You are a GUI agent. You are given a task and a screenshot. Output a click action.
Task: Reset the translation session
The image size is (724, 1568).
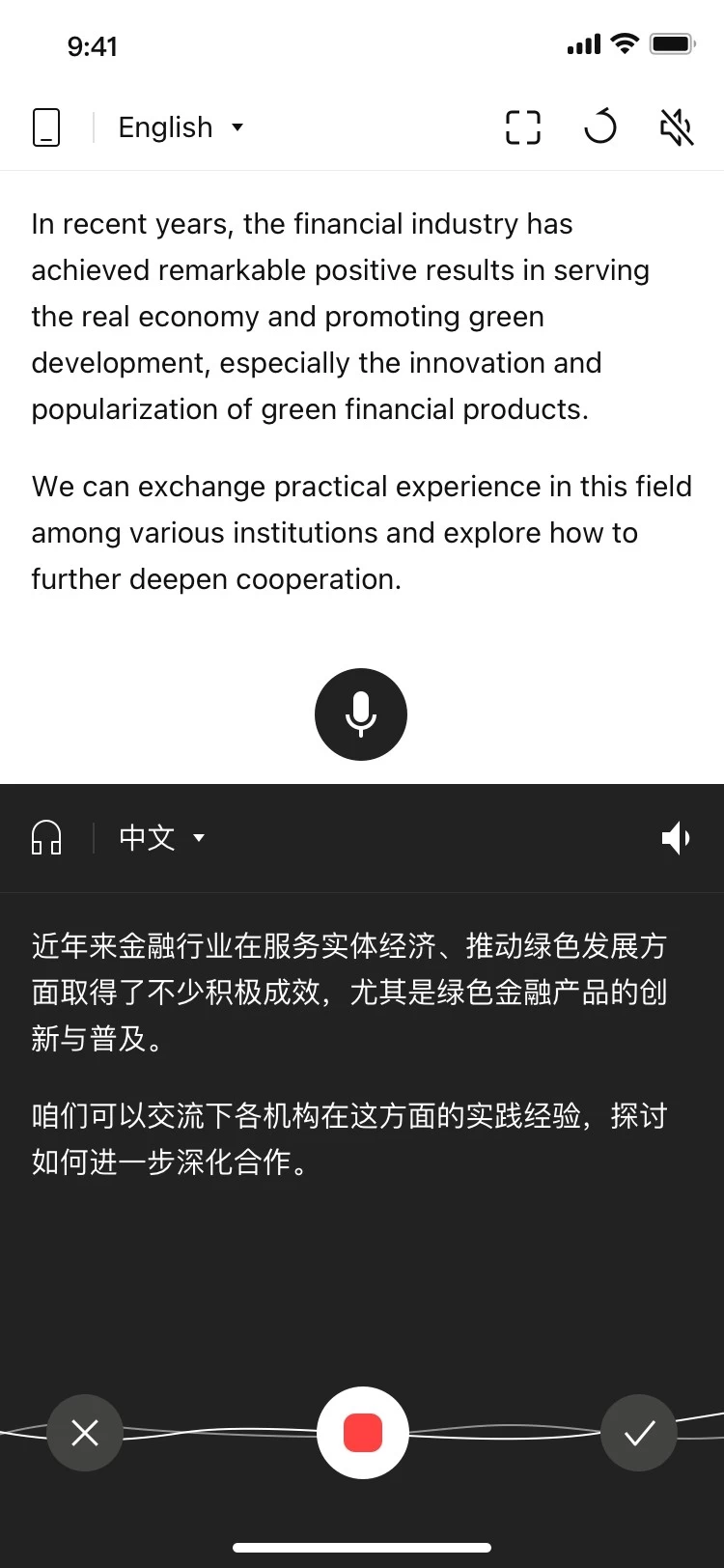coord(600,126)
